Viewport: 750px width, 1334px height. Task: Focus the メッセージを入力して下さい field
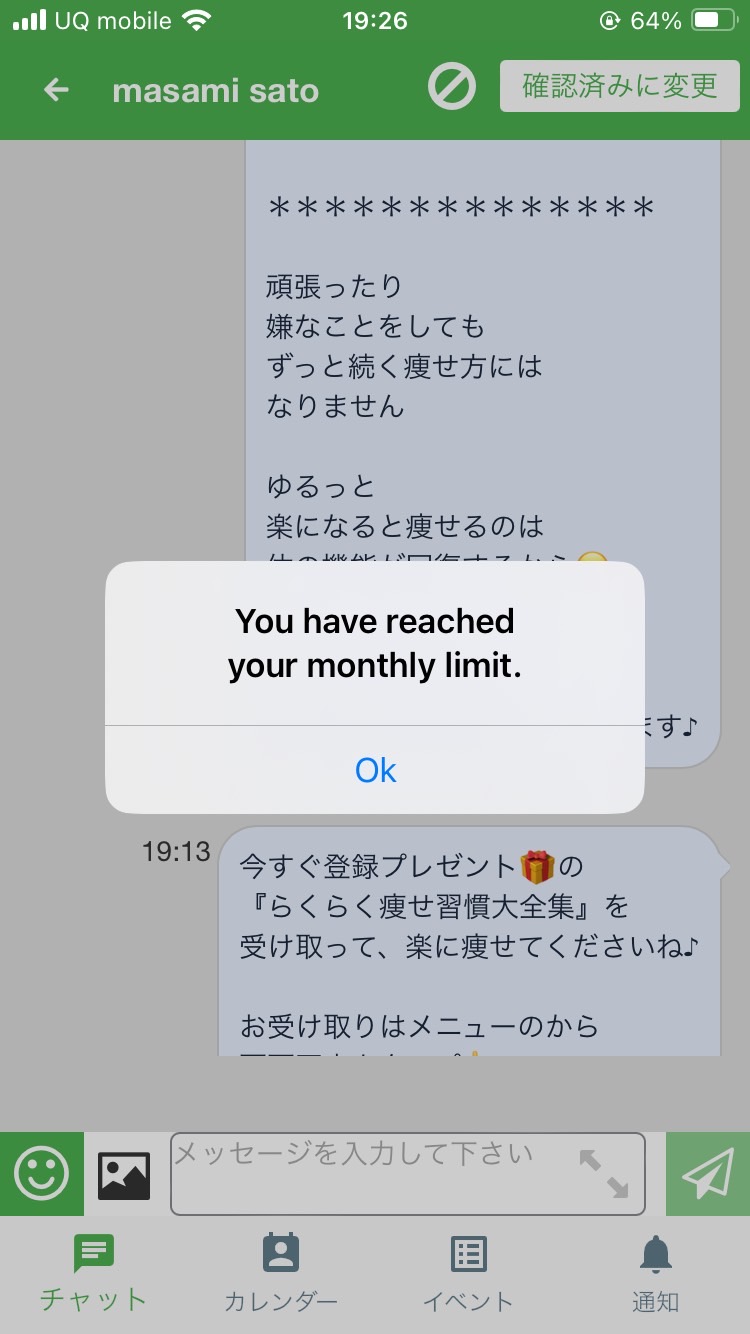(407, 1174)
